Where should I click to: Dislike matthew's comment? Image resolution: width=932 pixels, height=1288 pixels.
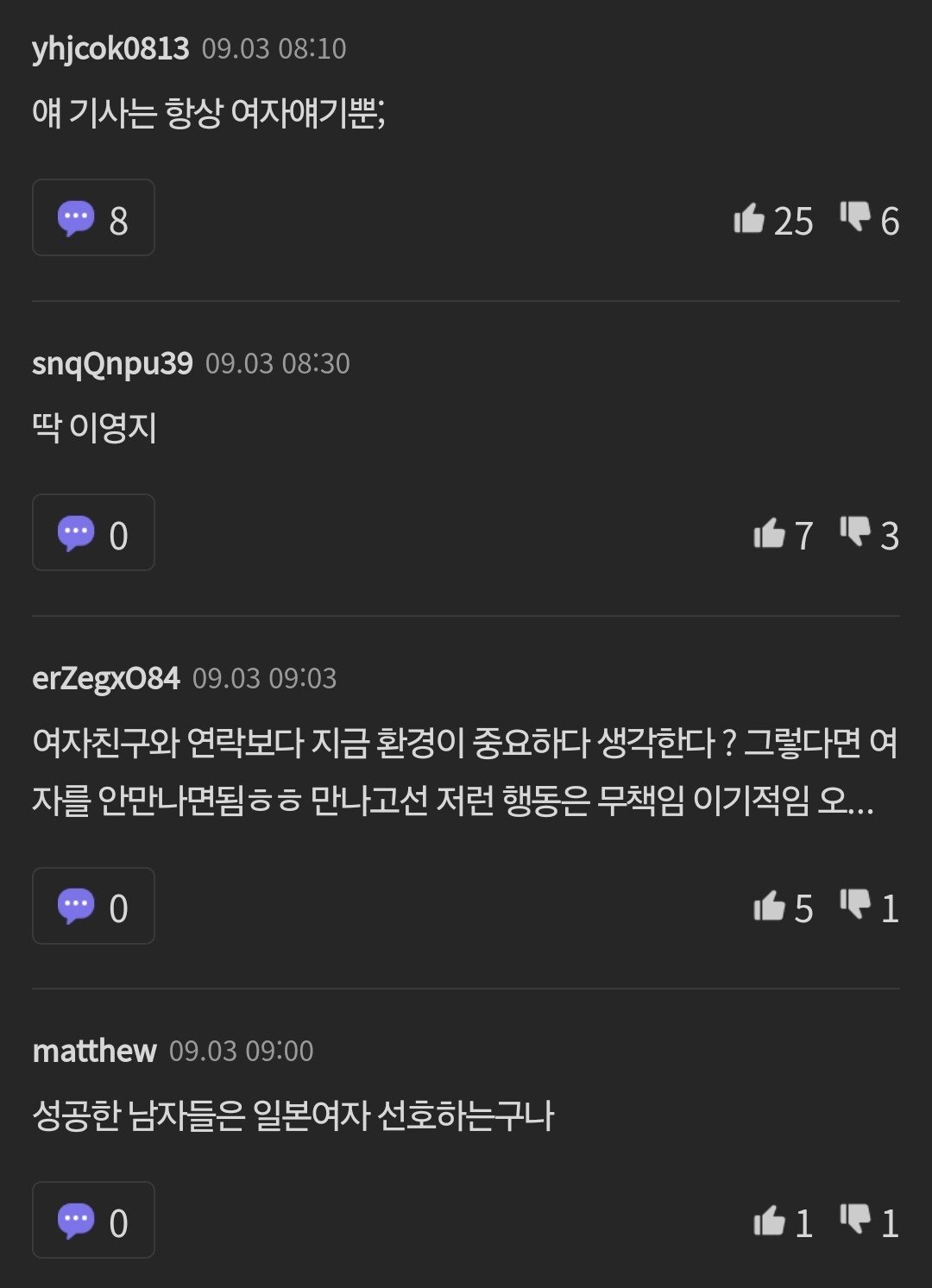[855, 1220]
